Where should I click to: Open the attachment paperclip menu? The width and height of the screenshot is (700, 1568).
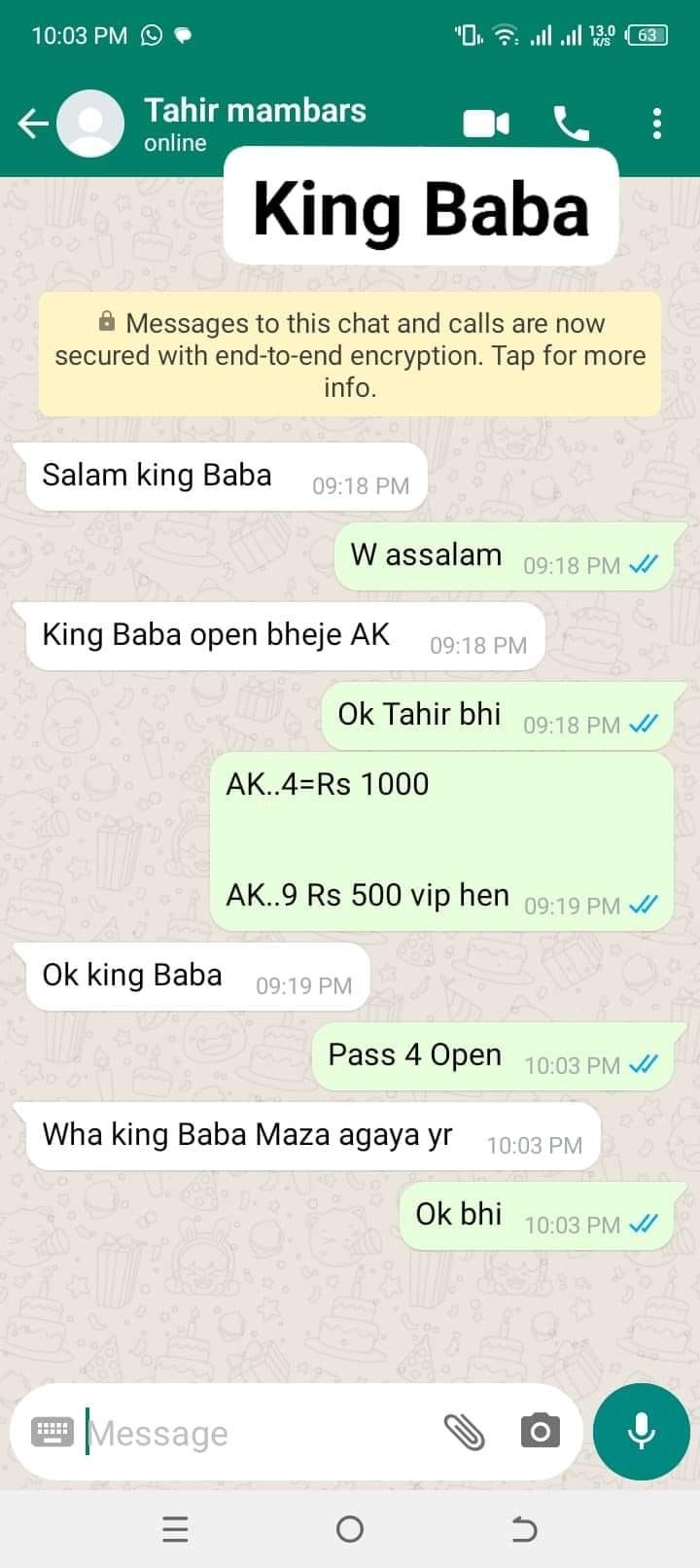tap(465, 1432)
